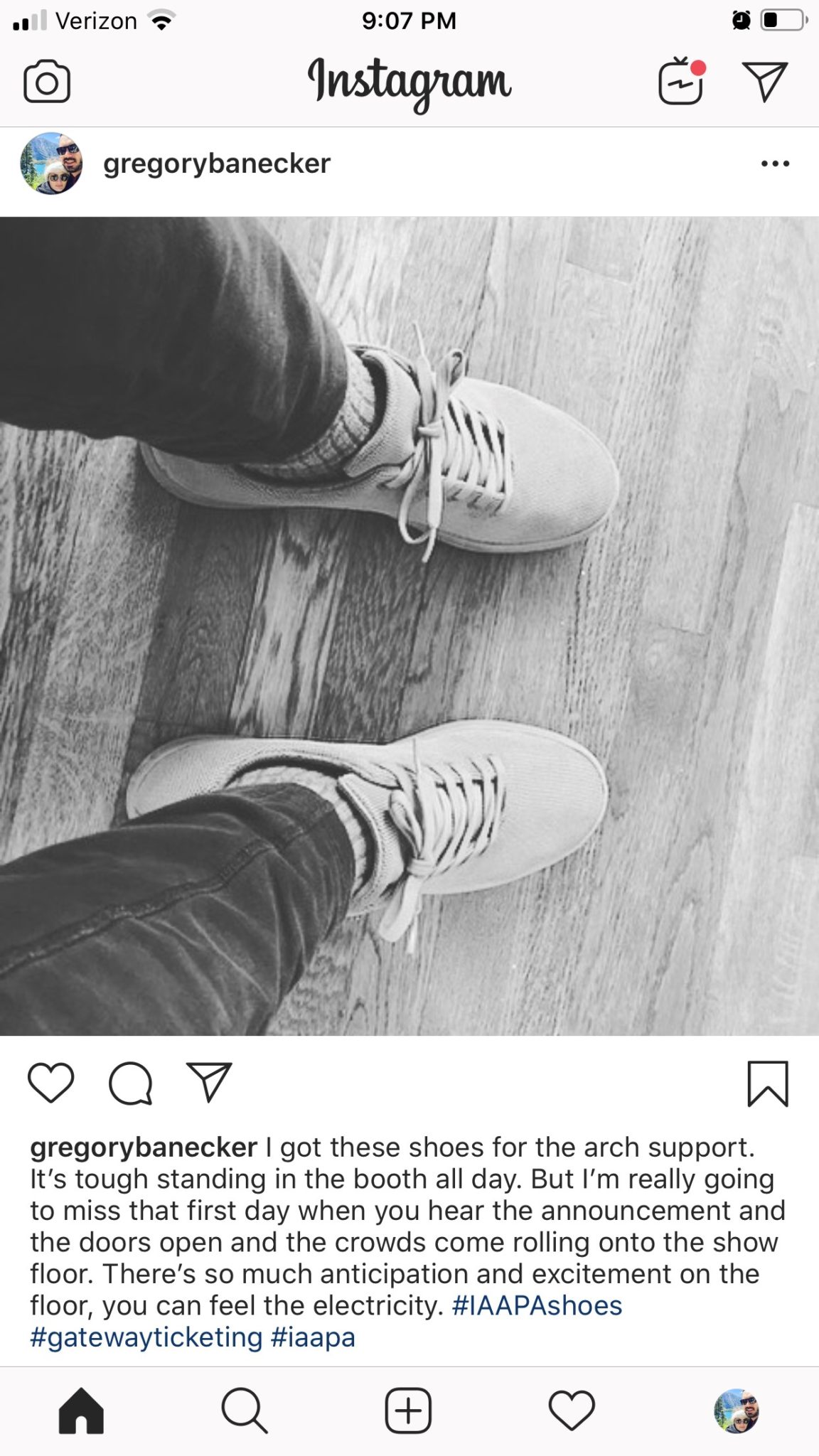Bookmark the shoes post
The image size is (819, 1456).
[x=768, y=1083]
